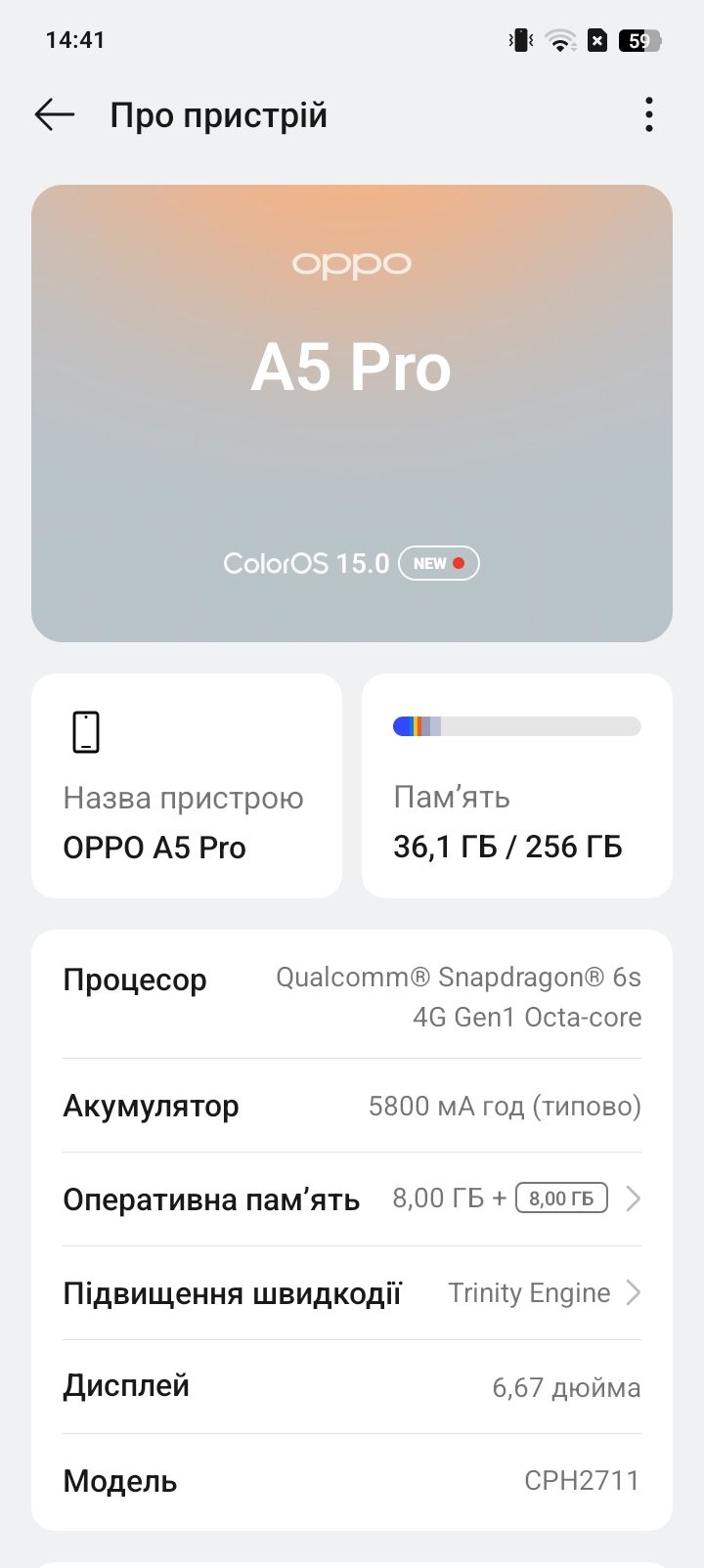Open the Назва пристрою card
Screen dimensions: 704x1568
click(x=187, y=786)
